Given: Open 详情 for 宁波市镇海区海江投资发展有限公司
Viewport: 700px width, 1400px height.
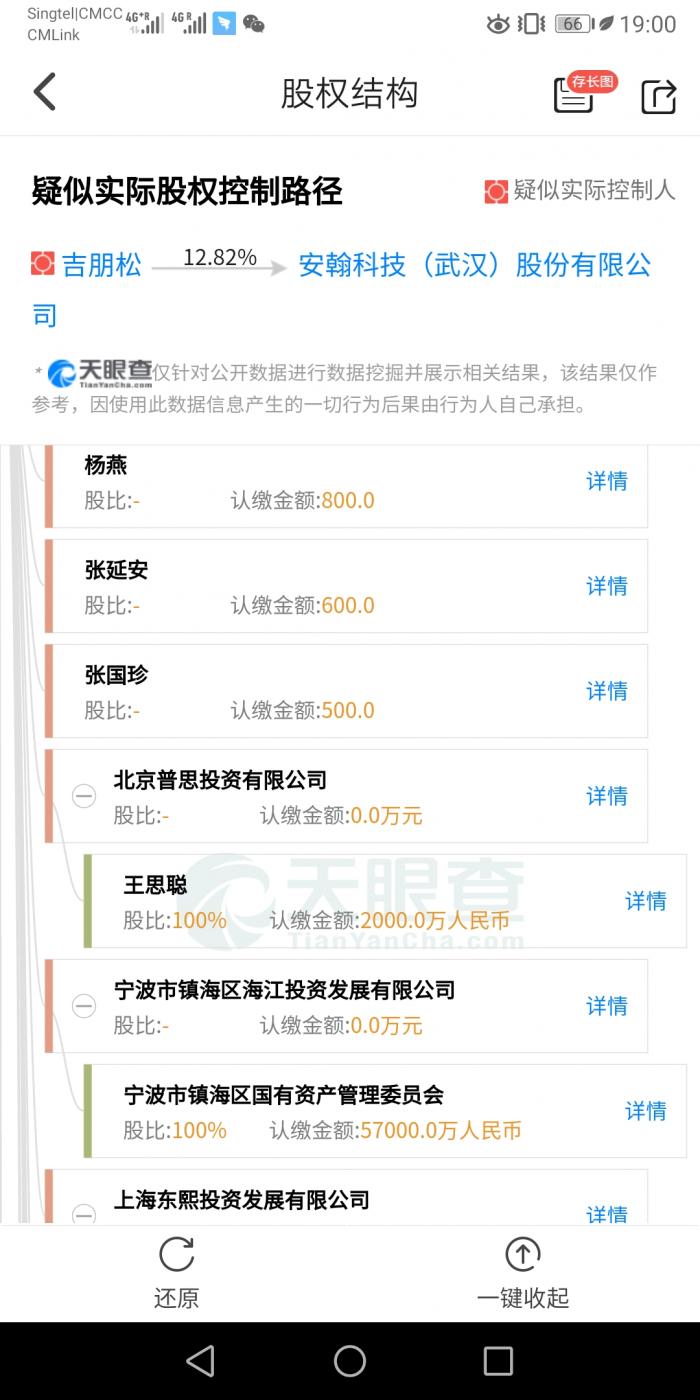Looking at the screenshot, I should coord(606,1006).
